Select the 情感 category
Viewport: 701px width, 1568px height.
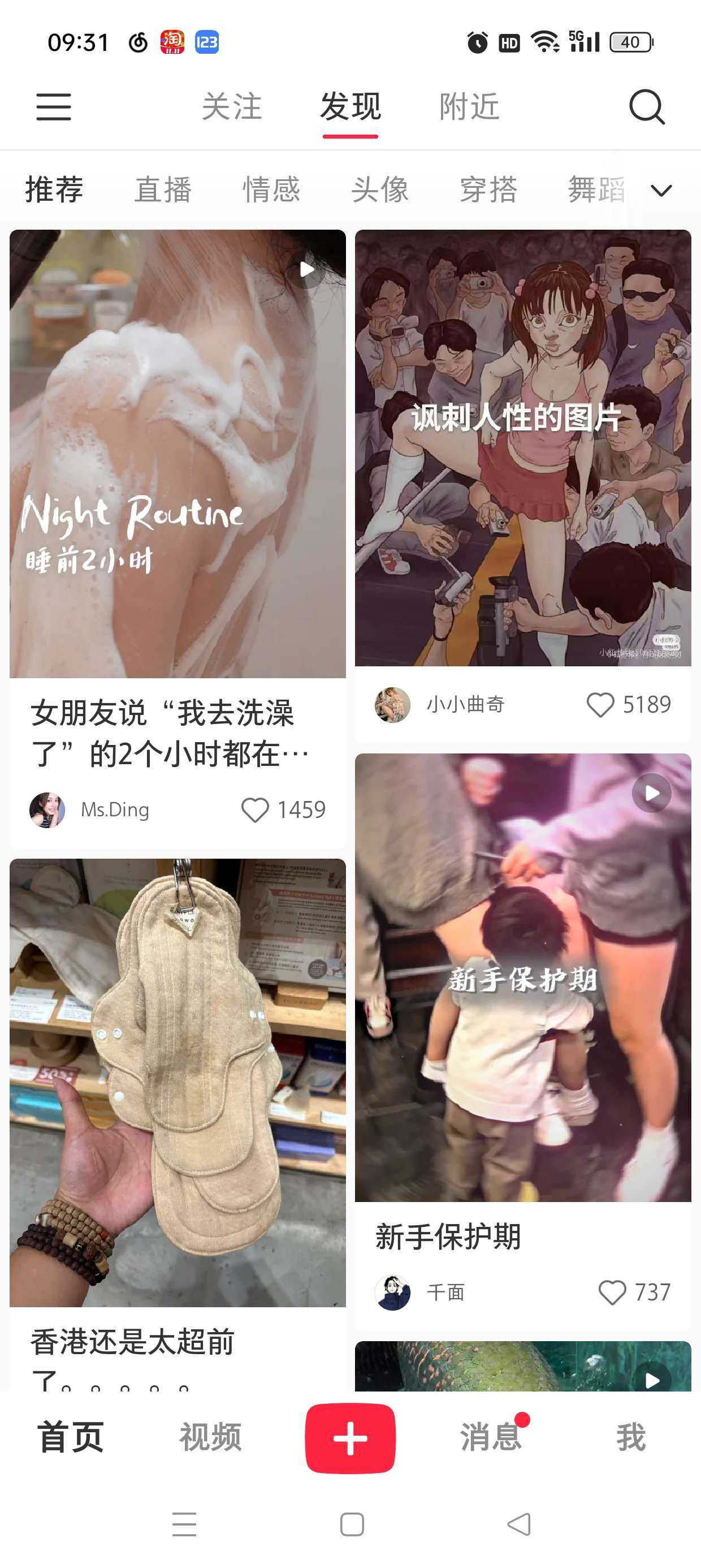point(271,189)
